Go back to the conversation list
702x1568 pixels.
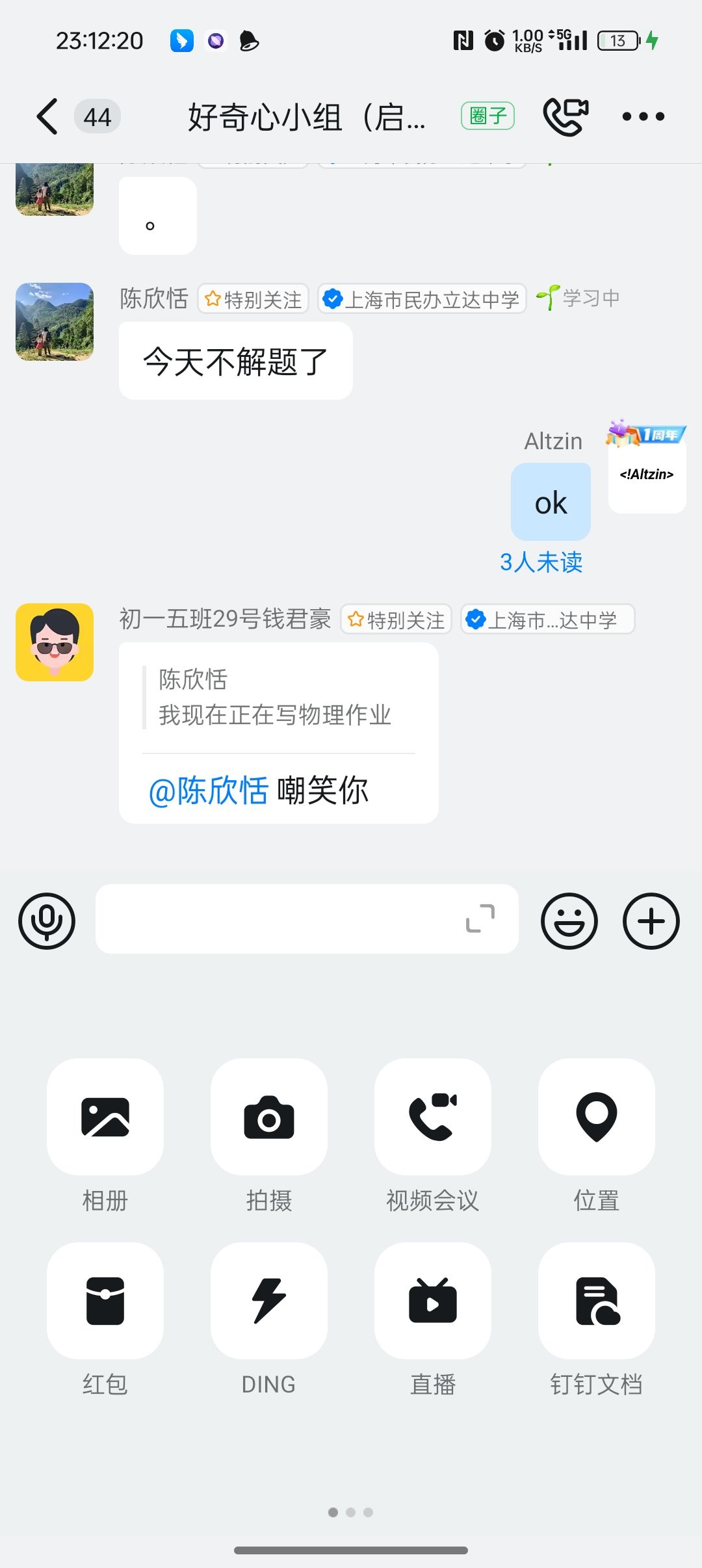pyautogui.click(x=47, y=117)
